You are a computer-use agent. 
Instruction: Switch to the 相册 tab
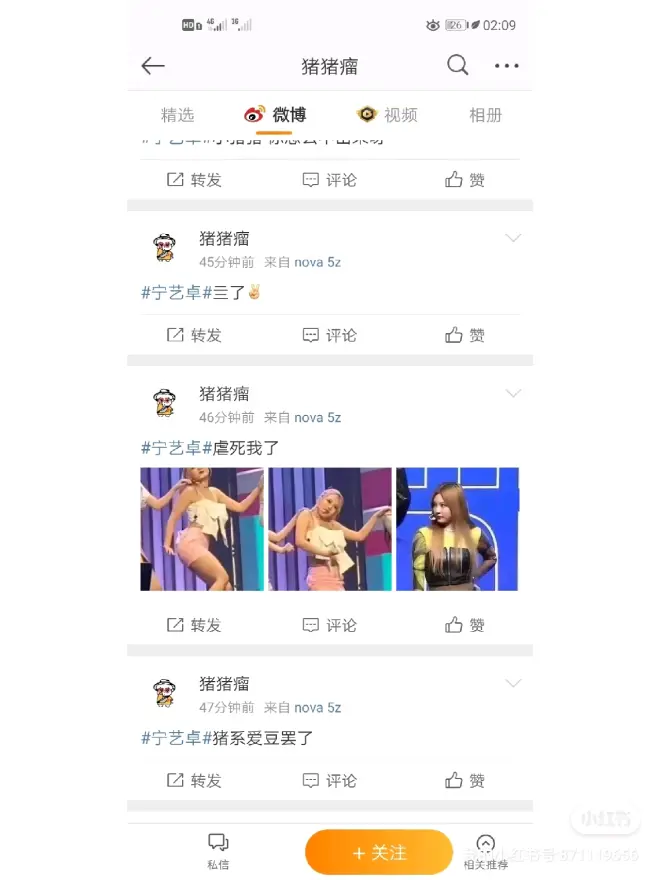coord(485,115)
